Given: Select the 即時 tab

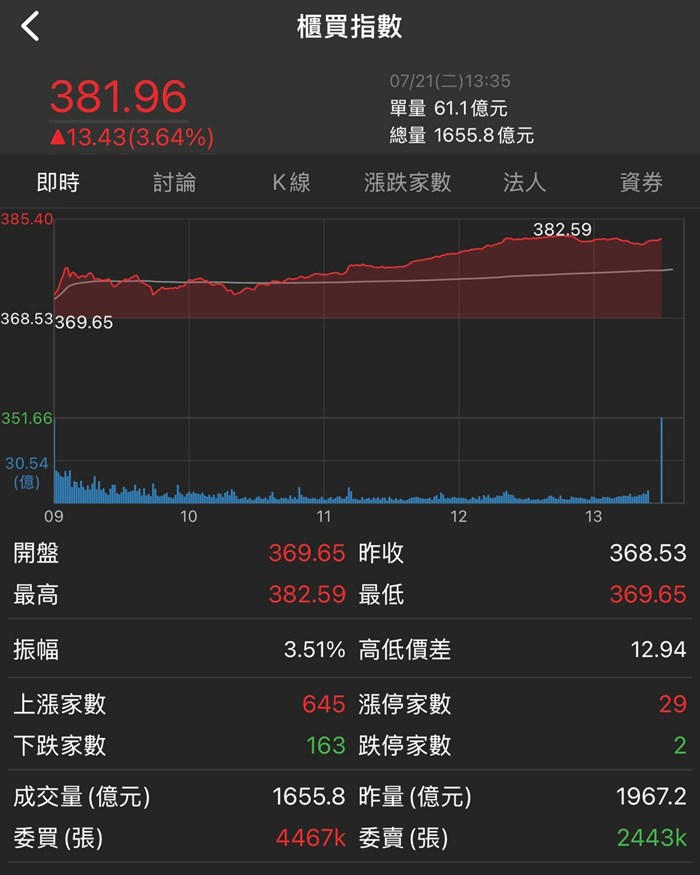Looking at the screenshot, I should click(58, 182).
